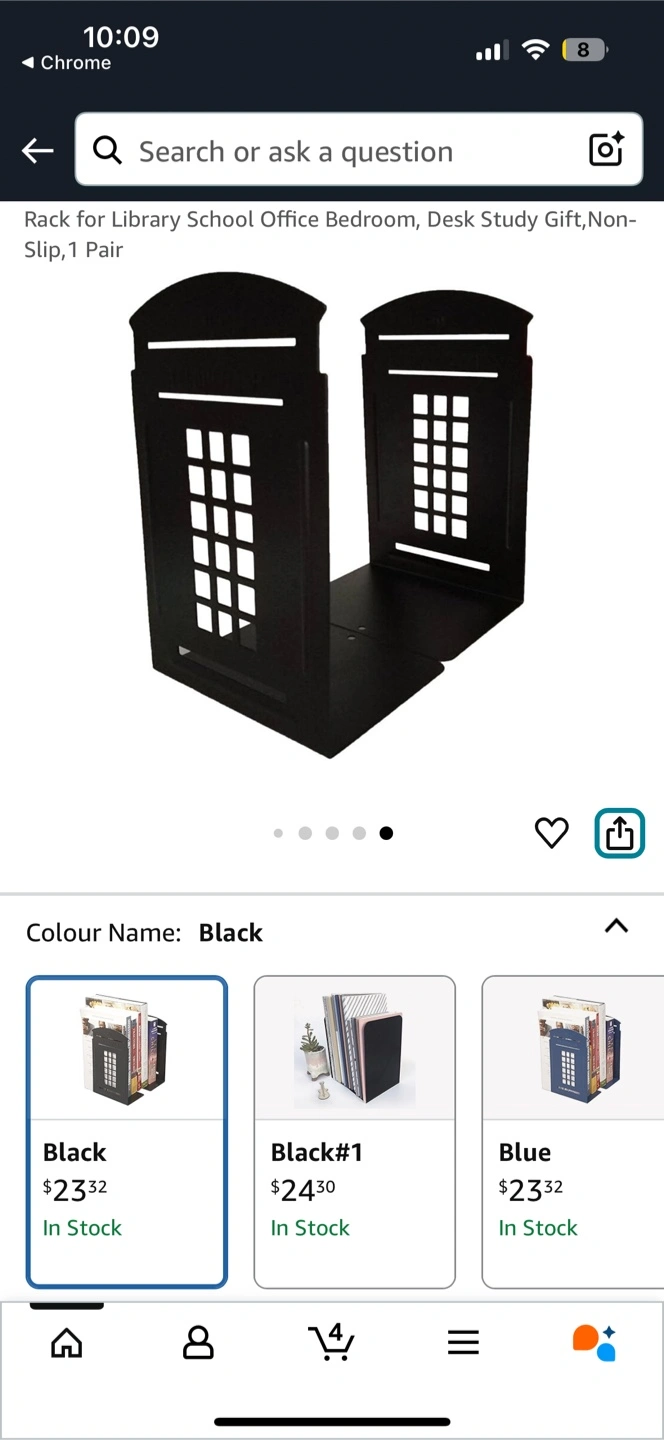This screenshot has width=664, height=1440.
Task: Open the account profile tab
Action: [199, 1342]
